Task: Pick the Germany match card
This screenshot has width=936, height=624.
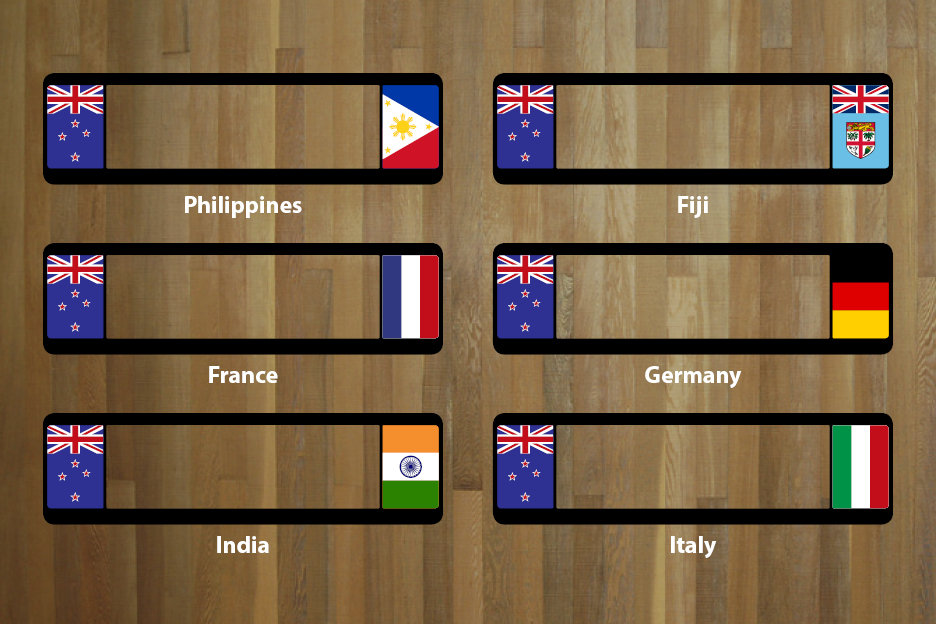Action: pyautogui.click(x=692, y=298)
